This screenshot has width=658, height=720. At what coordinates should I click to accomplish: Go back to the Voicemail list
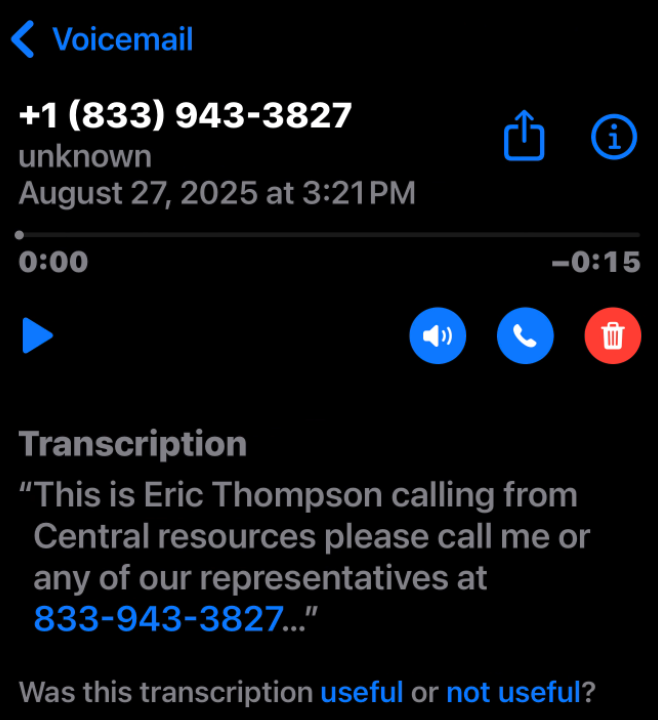102,40
